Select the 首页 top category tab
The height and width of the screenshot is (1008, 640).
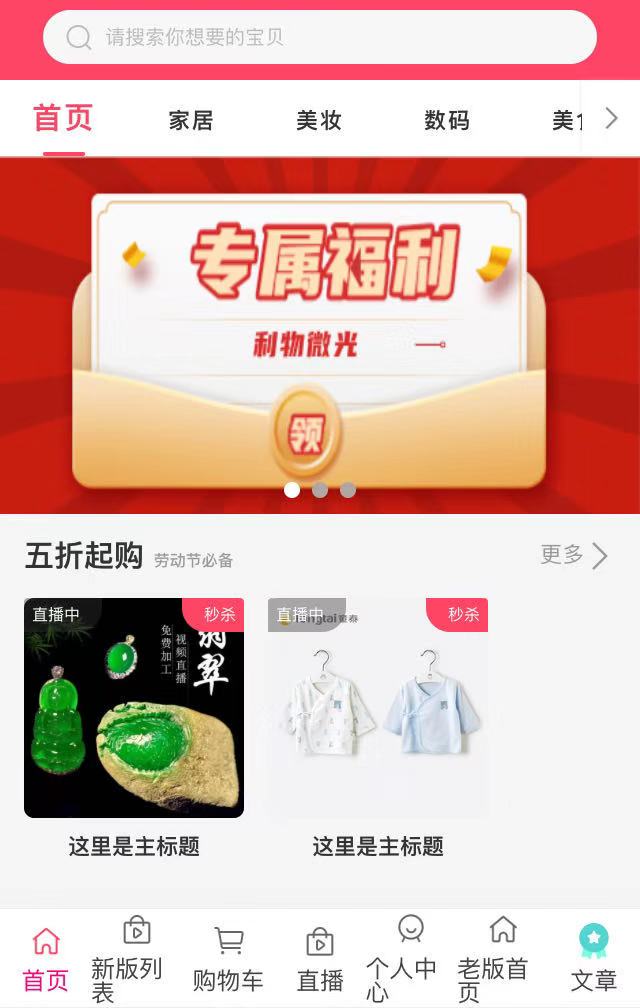[63, 119]
